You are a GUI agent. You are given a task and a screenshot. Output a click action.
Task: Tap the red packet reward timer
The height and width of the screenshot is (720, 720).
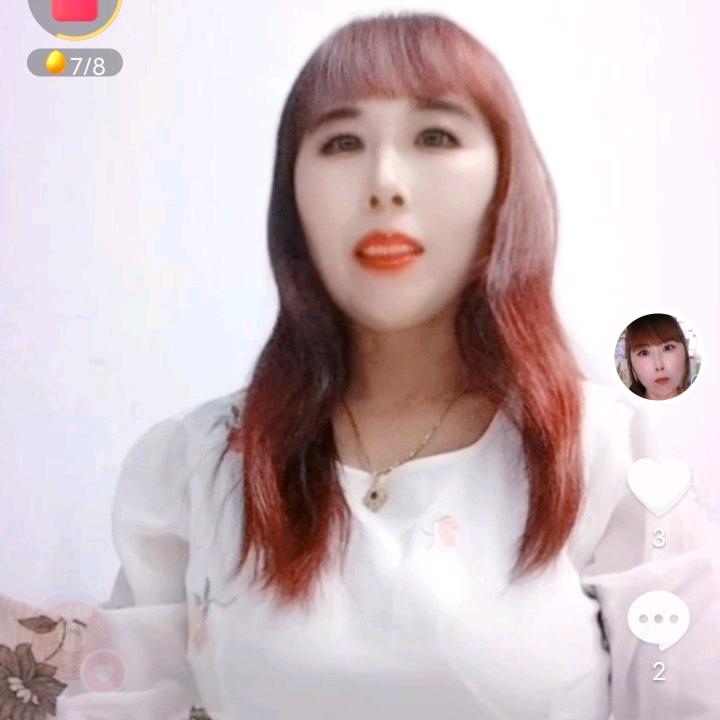pos(75,14)
